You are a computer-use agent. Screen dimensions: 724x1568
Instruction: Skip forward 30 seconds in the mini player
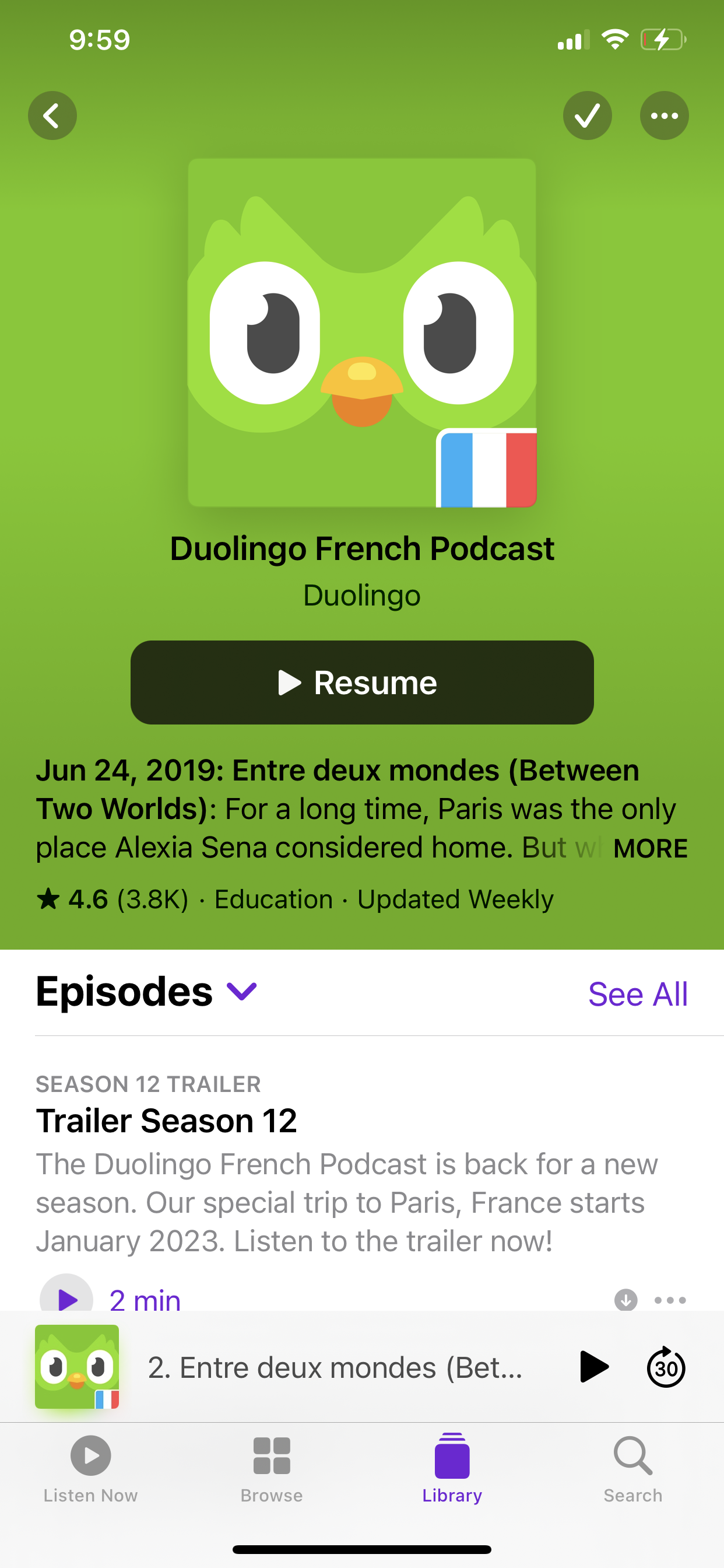click(666, 1367)
